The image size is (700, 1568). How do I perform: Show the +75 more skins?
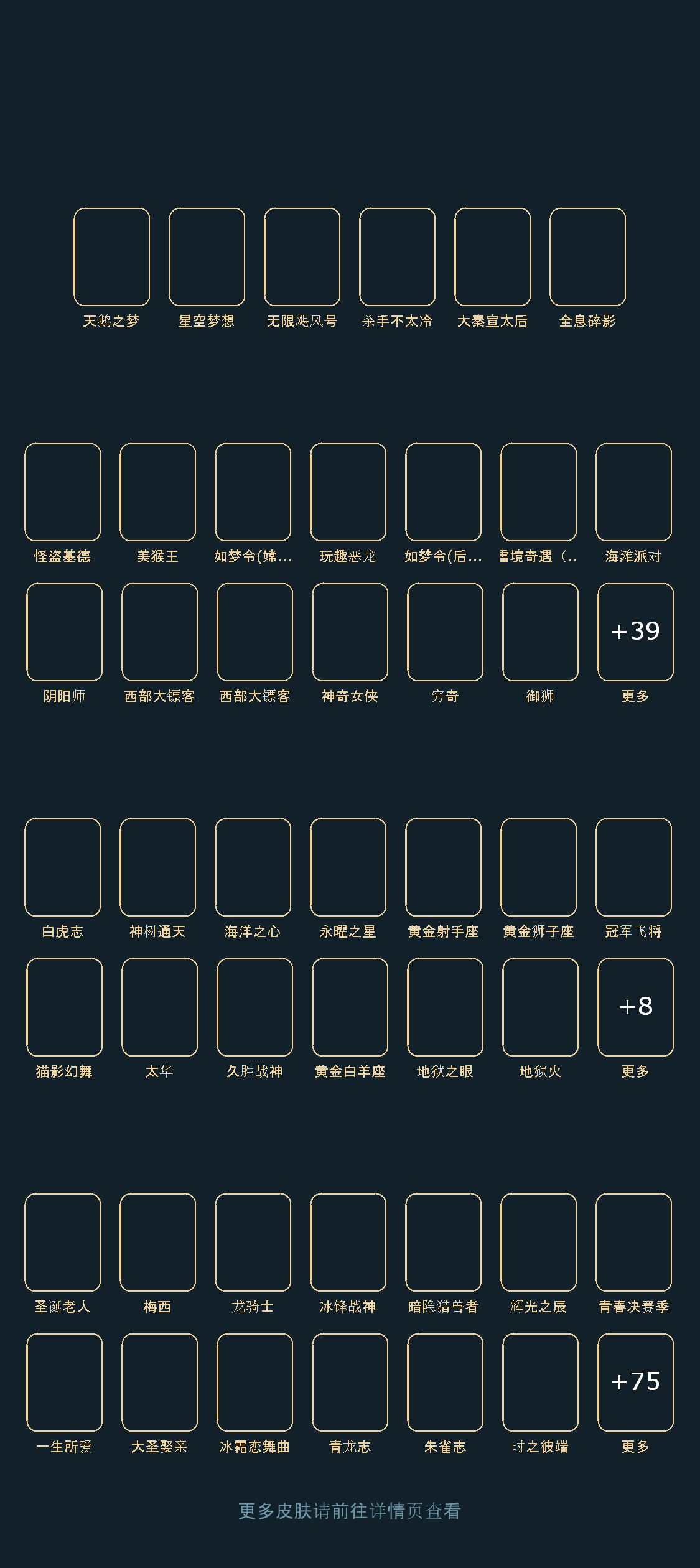[636, 1383]
